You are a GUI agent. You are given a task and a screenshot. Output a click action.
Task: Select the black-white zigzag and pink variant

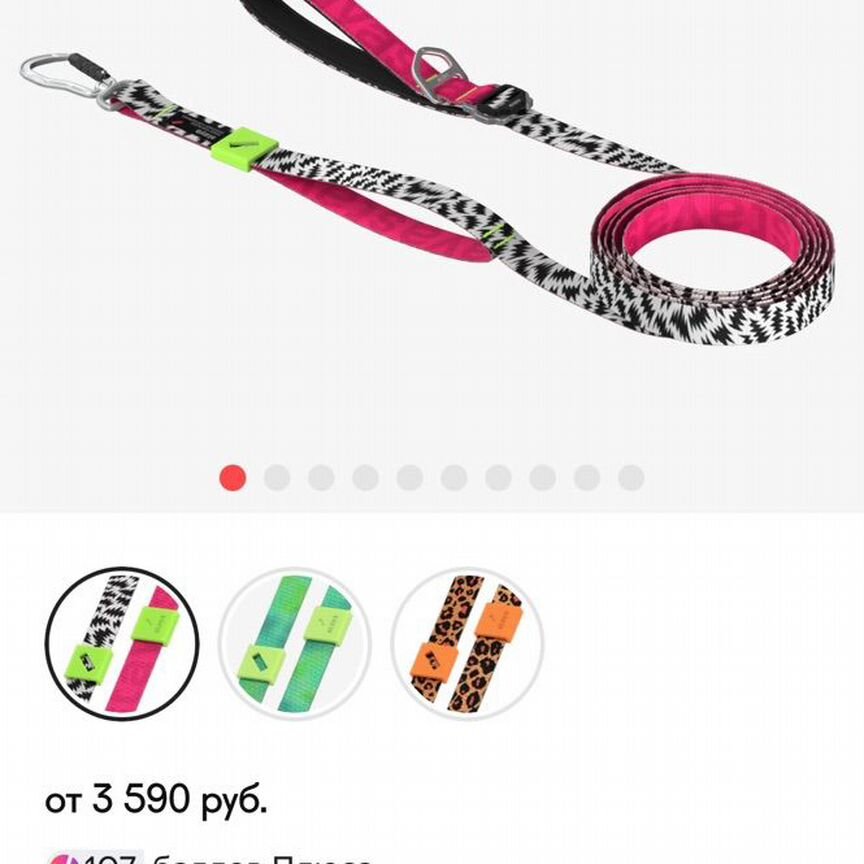click(x=122, y=644)
